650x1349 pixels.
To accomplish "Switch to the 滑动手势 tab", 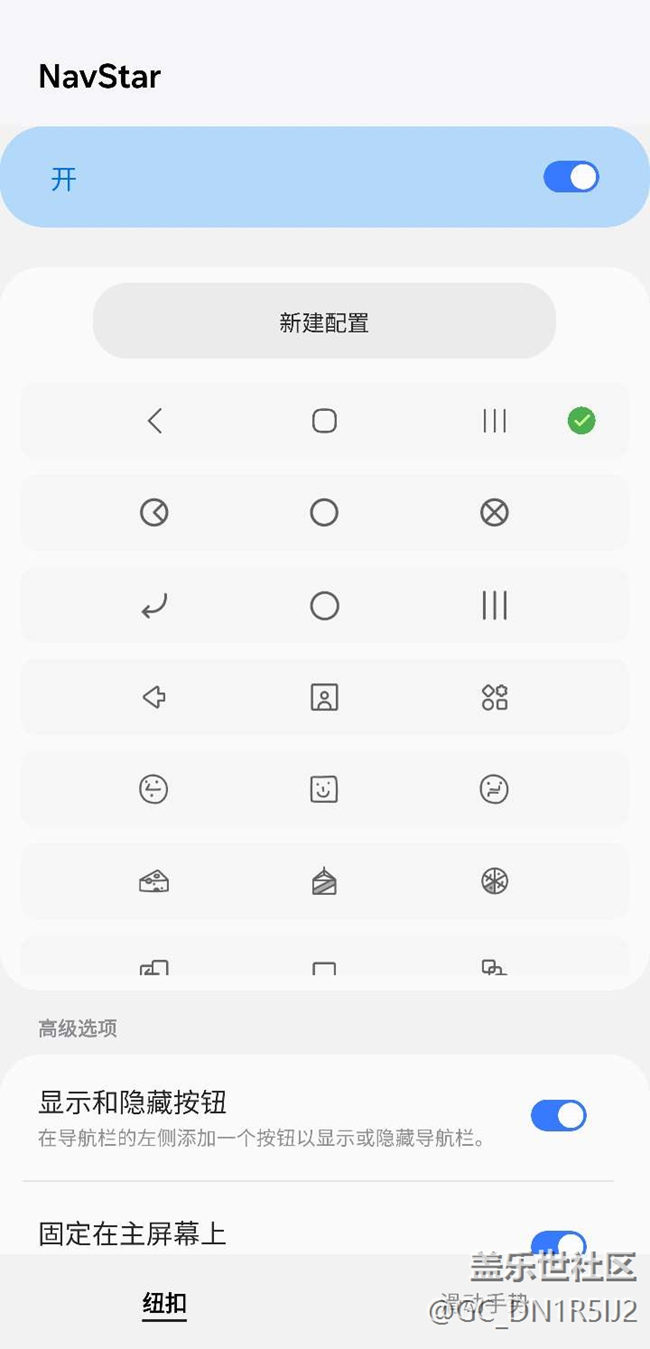I will (x=485, y=1303).
